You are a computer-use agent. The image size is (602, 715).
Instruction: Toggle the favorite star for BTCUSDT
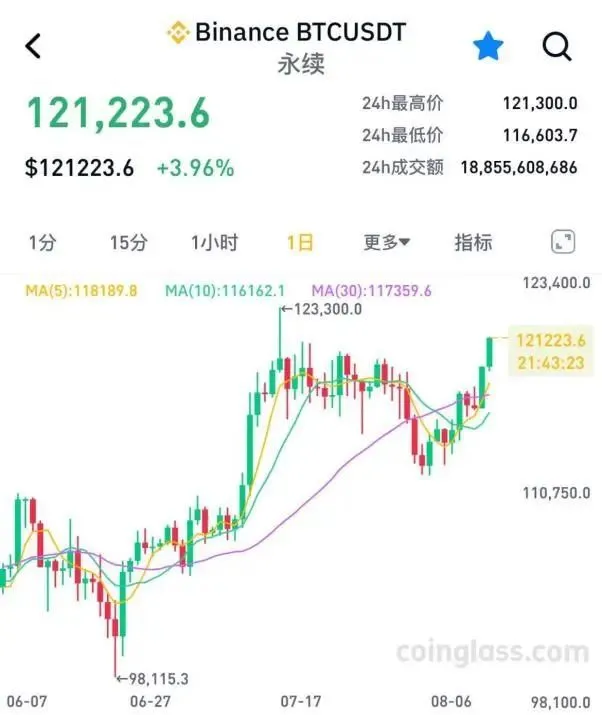click(488, 46)
